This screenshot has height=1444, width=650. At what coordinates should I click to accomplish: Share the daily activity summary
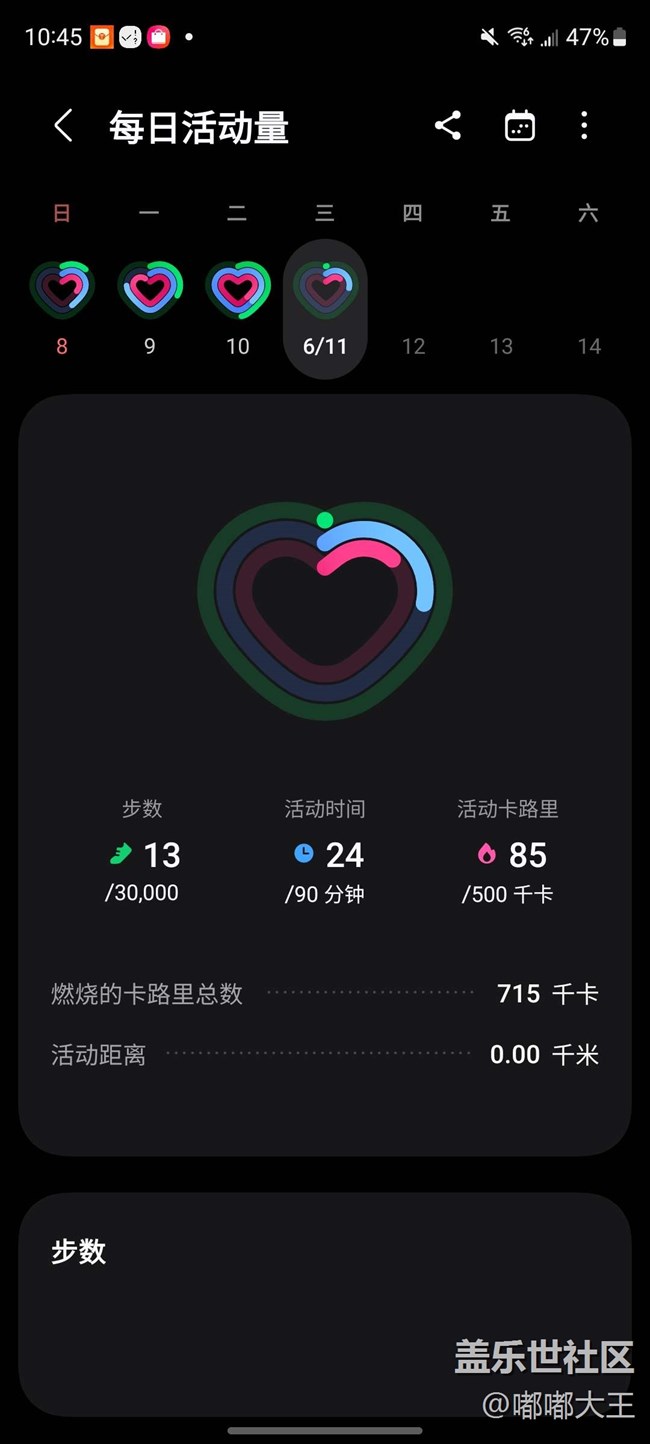(448, 126)
